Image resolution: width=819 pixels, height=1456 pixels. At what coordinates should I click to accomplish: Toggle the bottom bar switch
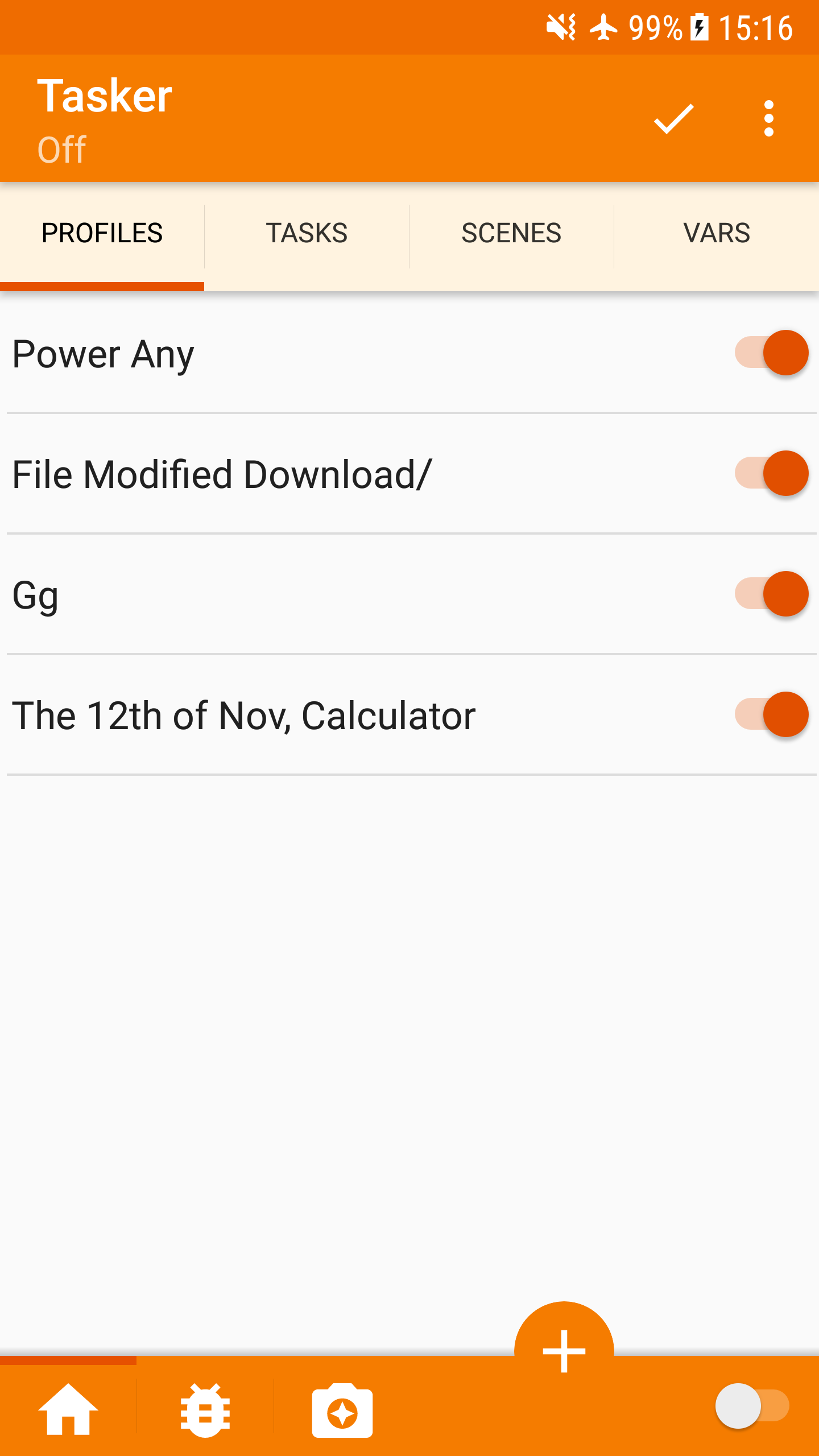click(x=752, y=1406)
